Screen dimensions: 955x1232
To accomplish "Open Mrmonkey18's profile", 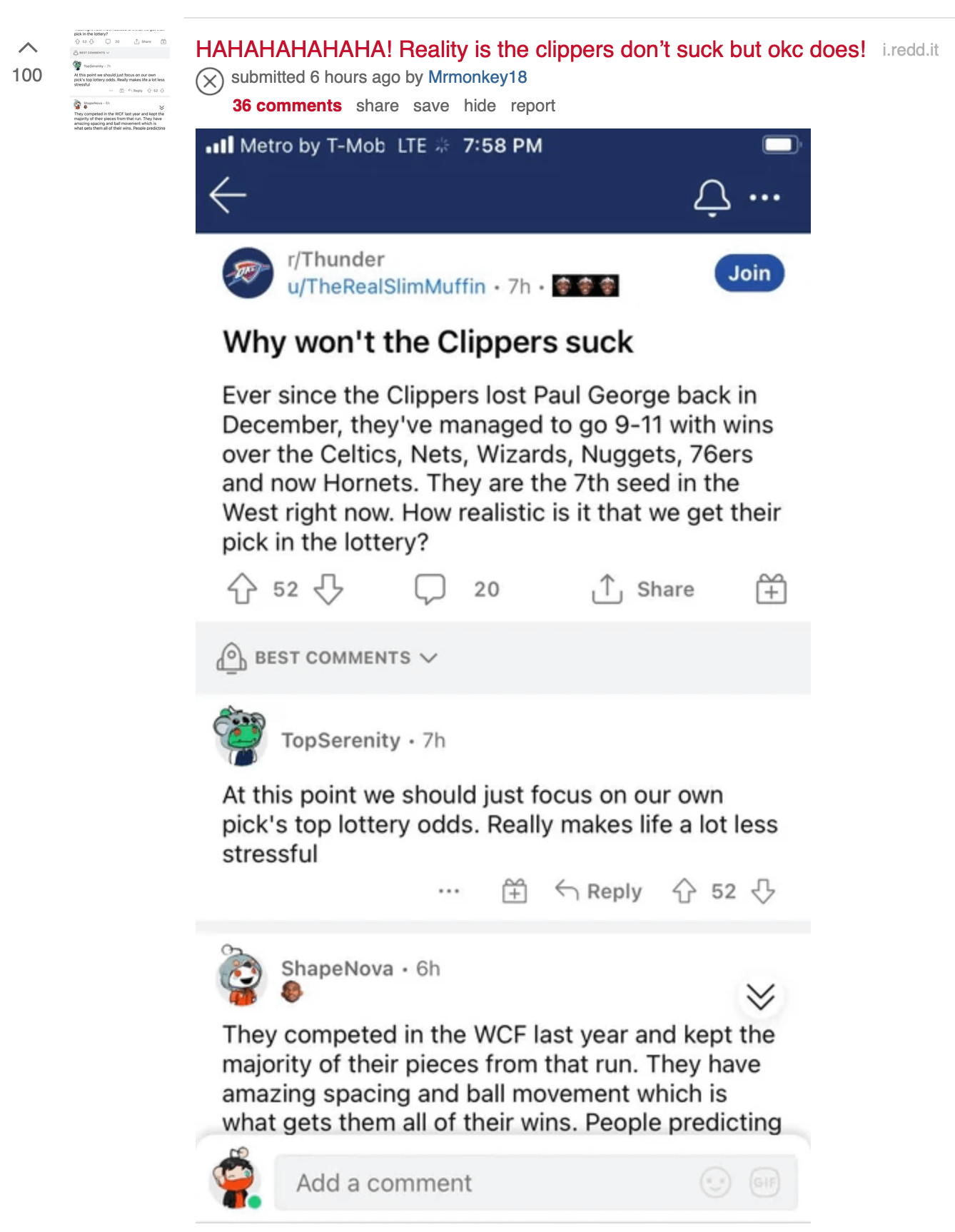I will coord(477,77).
